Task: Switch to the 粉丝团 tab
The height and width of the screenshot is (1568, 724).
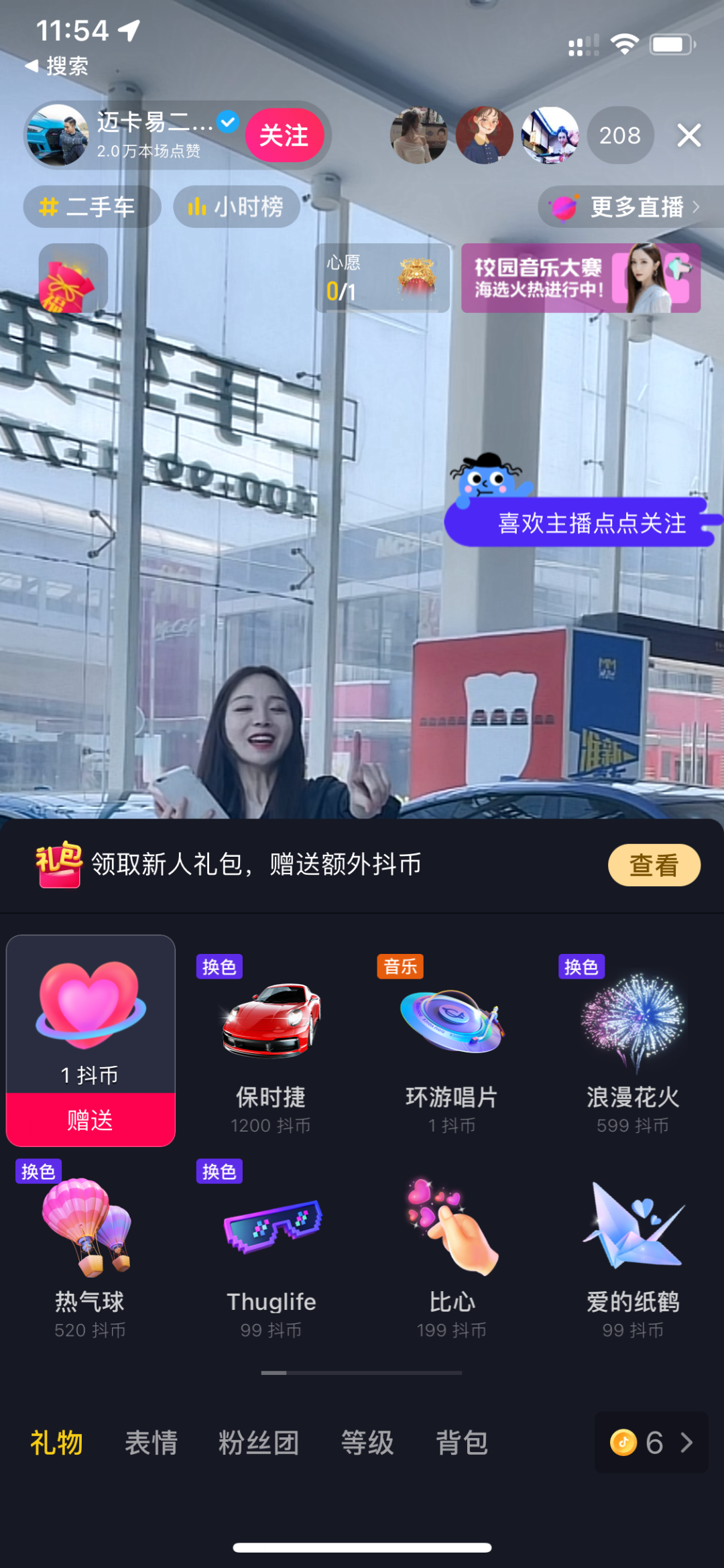Action: tap(259, 1442)
